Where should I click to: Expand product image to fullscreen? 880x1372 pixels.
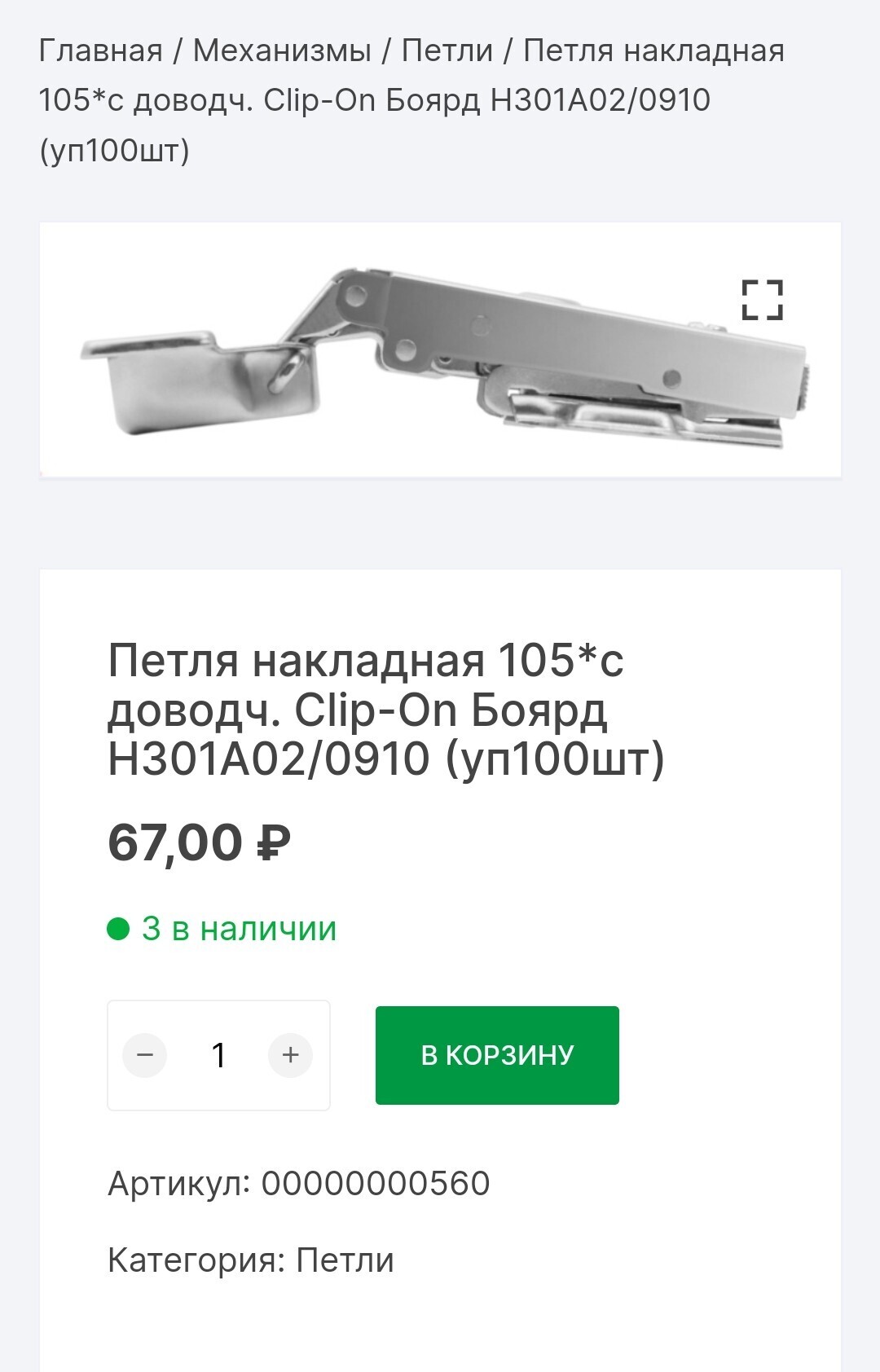pos(762,300)
